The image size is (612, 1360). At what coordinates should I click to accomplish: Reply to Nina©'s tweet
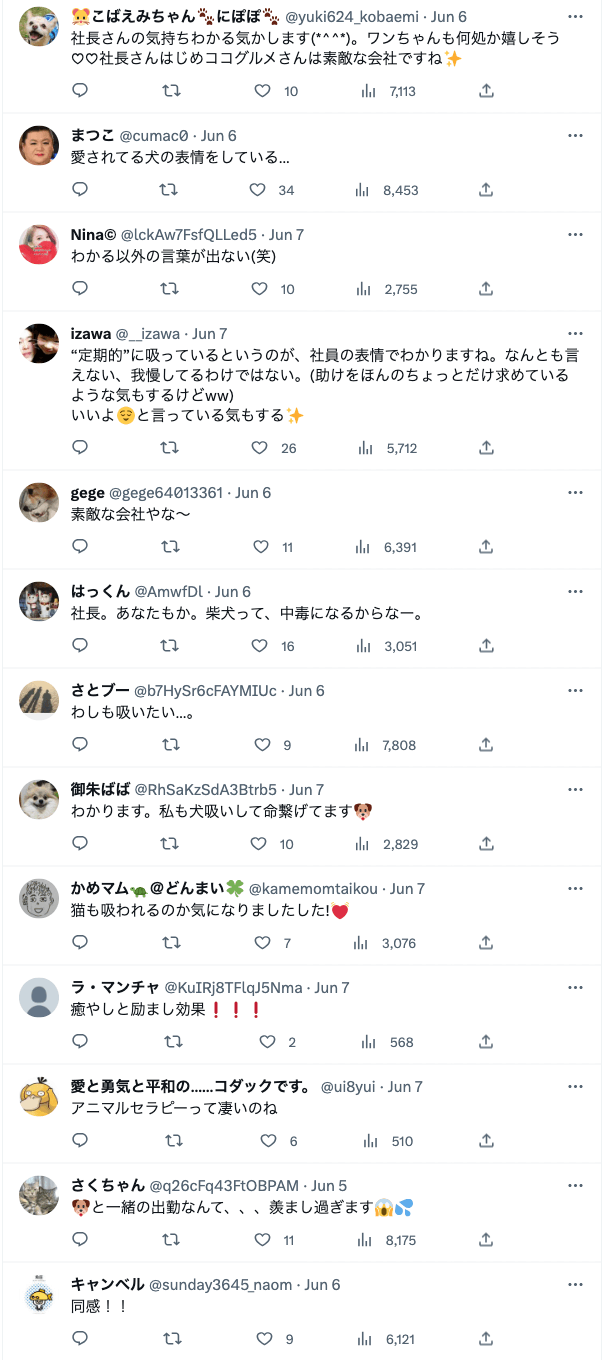(x=81, y=289)
